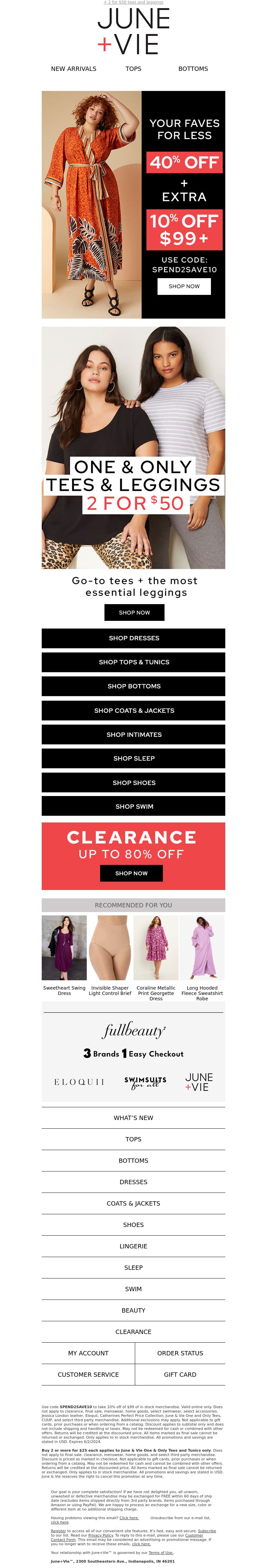Shop Now for tees and leggings deal
The image size is (267, 1568).
tap(134, 612)
